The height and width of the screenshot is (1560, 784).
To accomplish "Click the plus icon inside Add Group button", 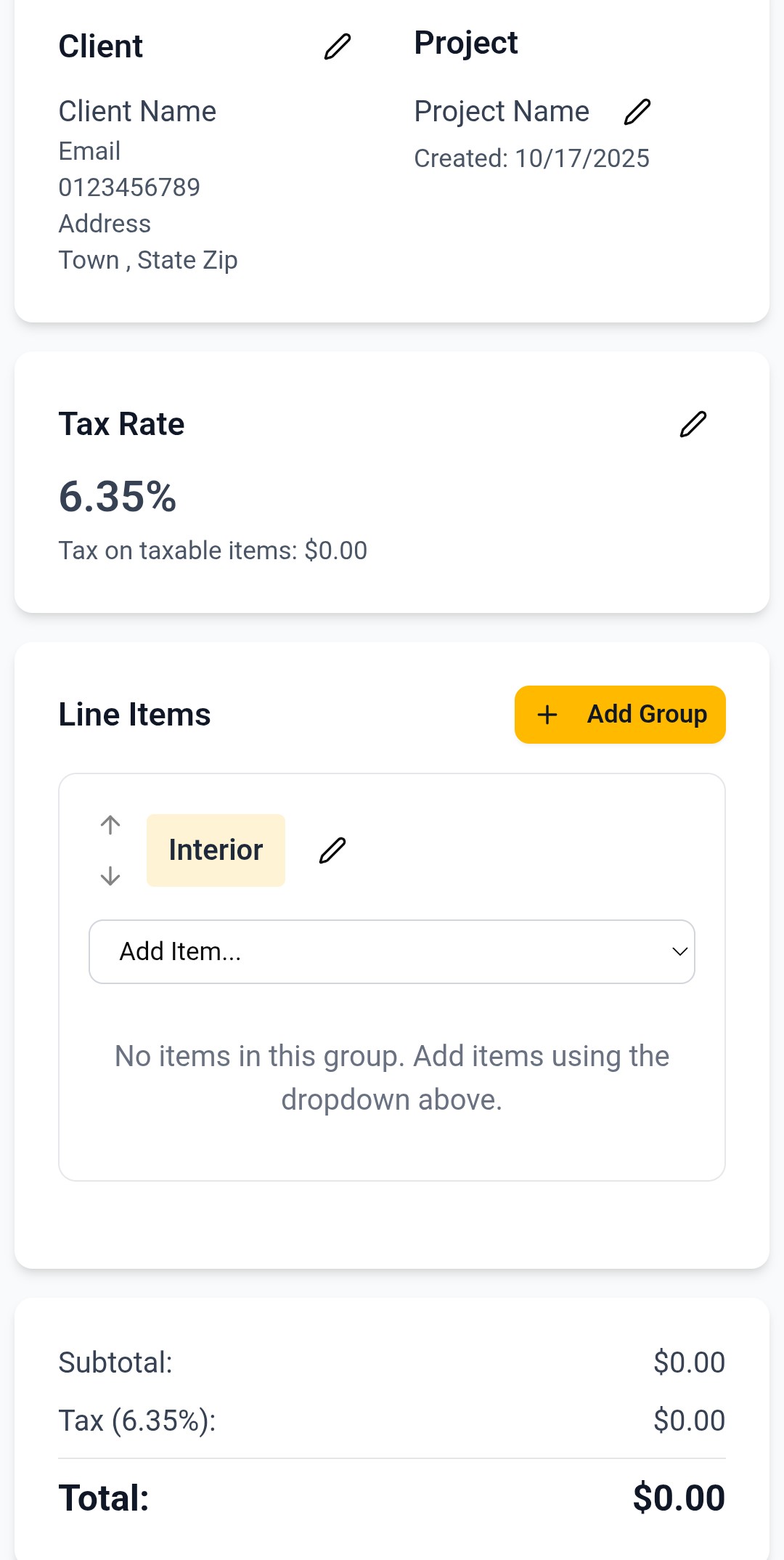I will (x=547, y=714).
